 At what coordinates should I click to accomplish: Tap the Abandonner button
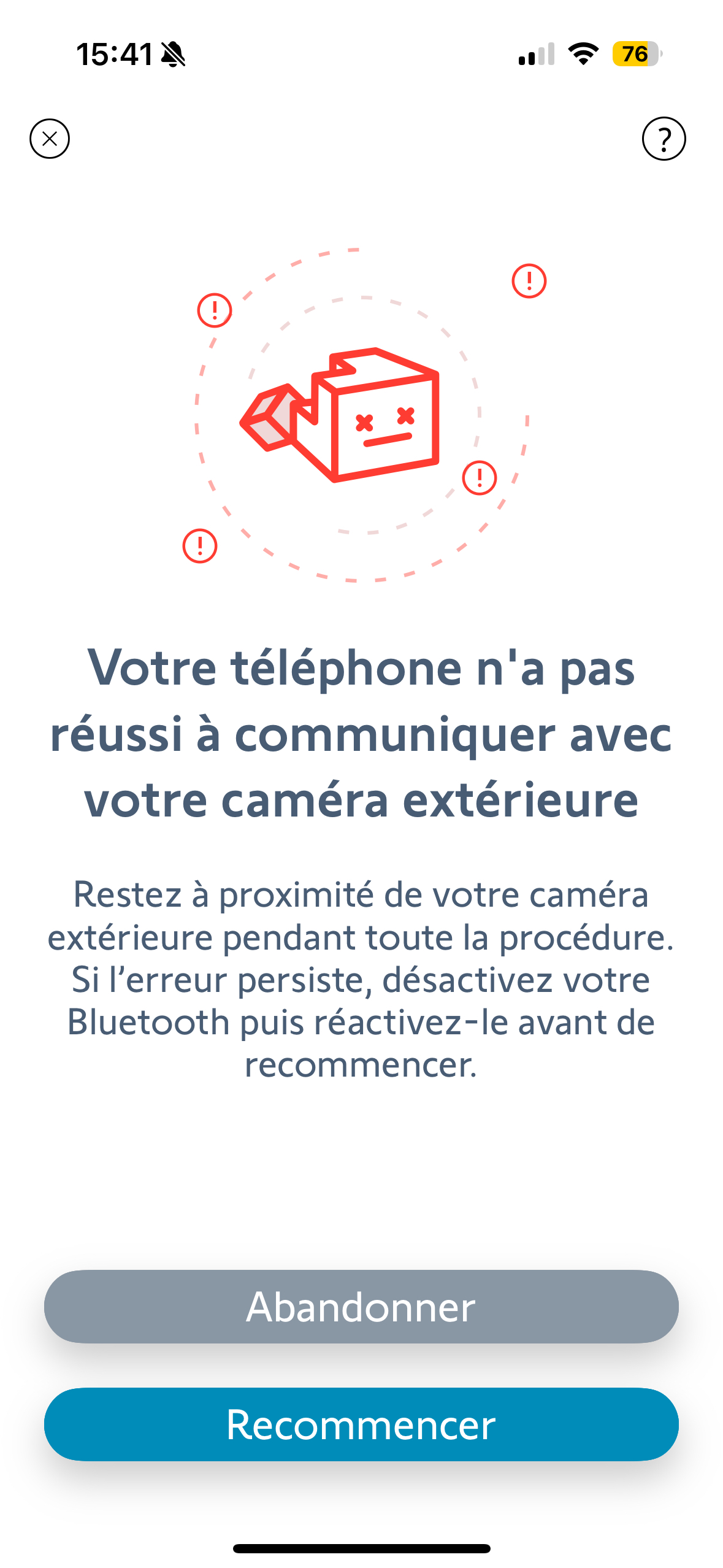click(x=361, y=1307)
